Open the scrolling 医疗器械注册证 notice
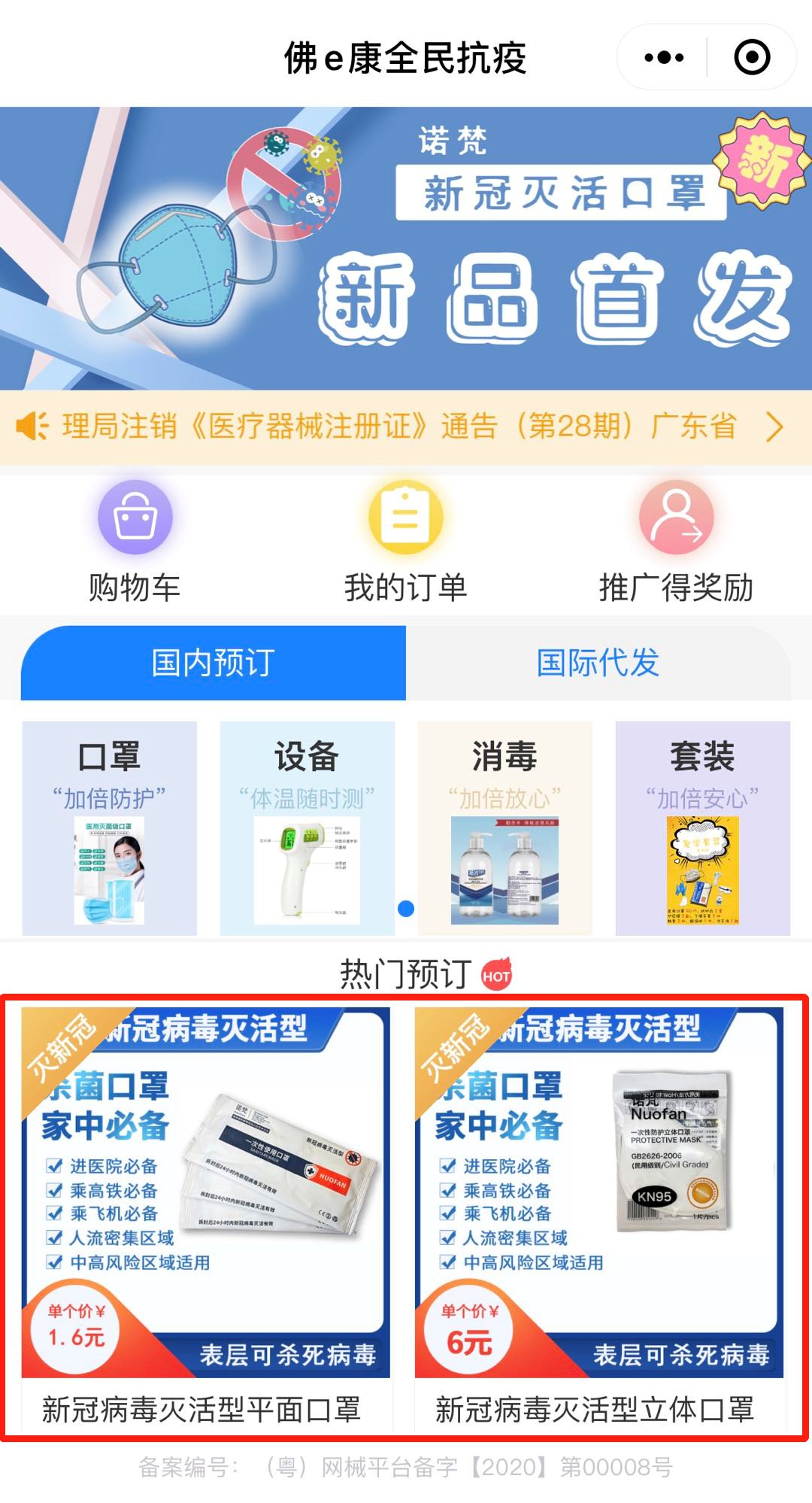The height and width of the screenshot is (1503, 812). pos(398,427)
